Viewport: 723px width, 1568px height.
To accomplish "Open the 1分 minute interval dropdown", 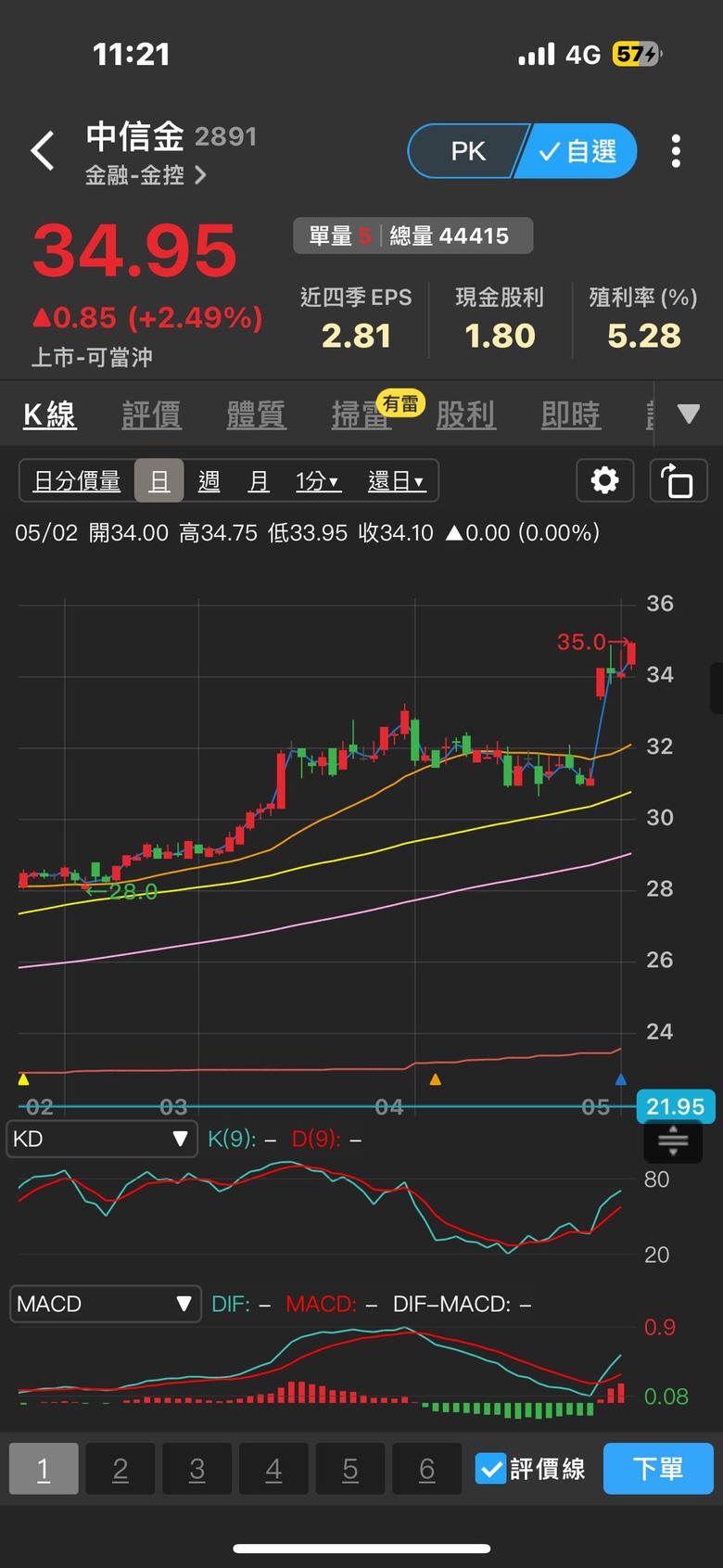I will 318,481.
